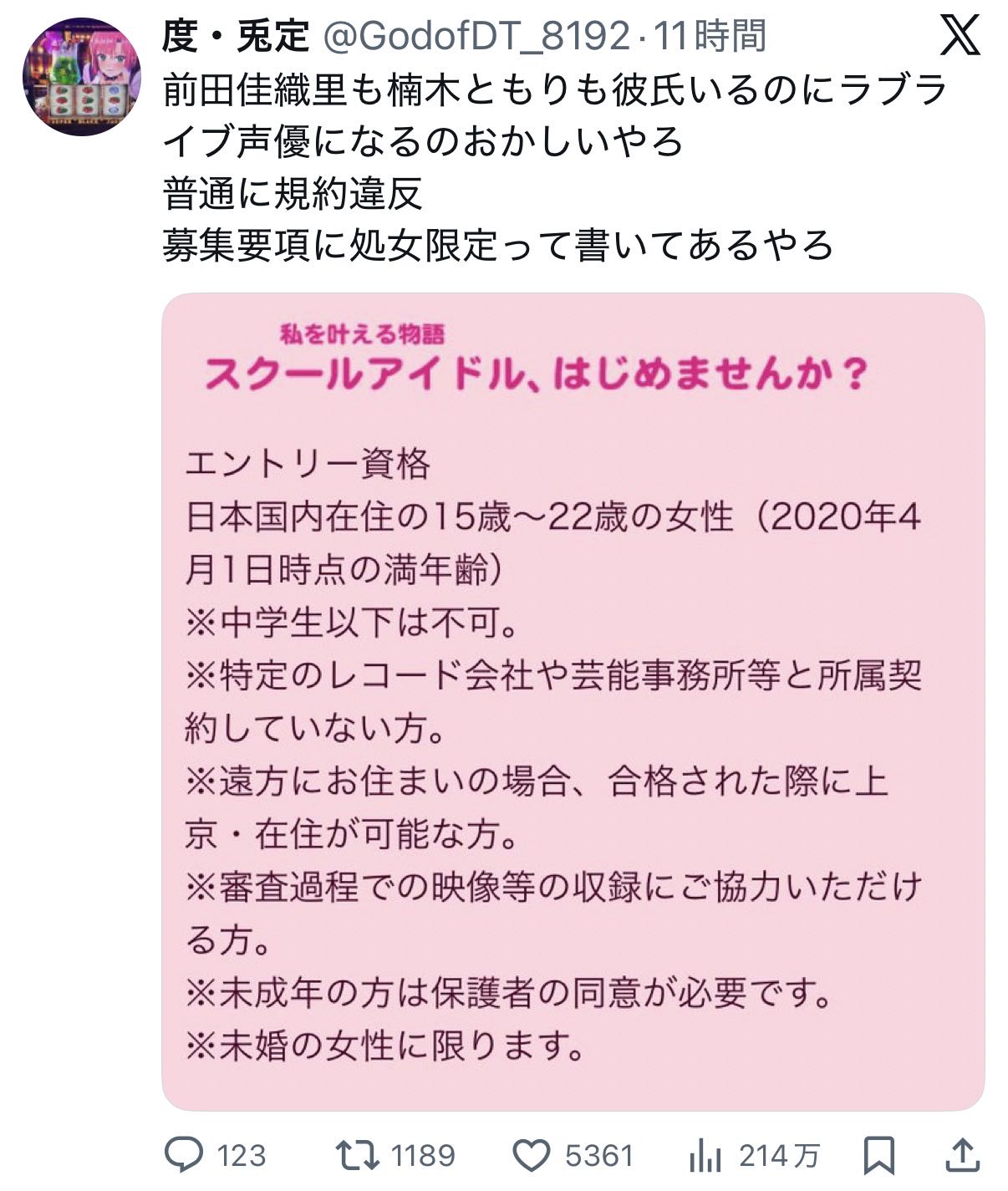
Task: Reply to this post via comment icon
Action: pyautogui.click(x=184, y=1155)
